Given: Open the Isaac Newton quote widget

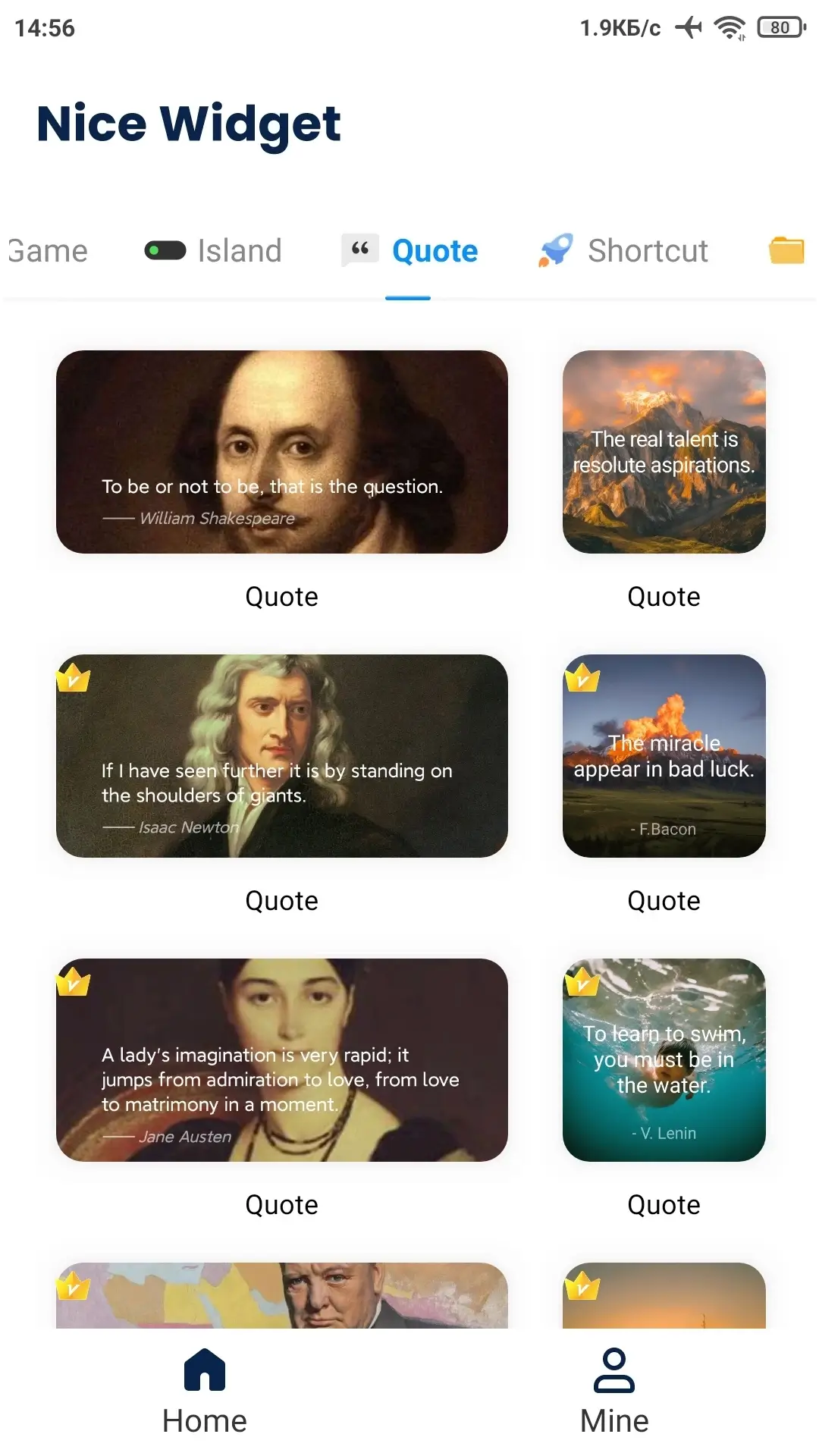Looking at the screenshot, I should [x=281, y=756].
